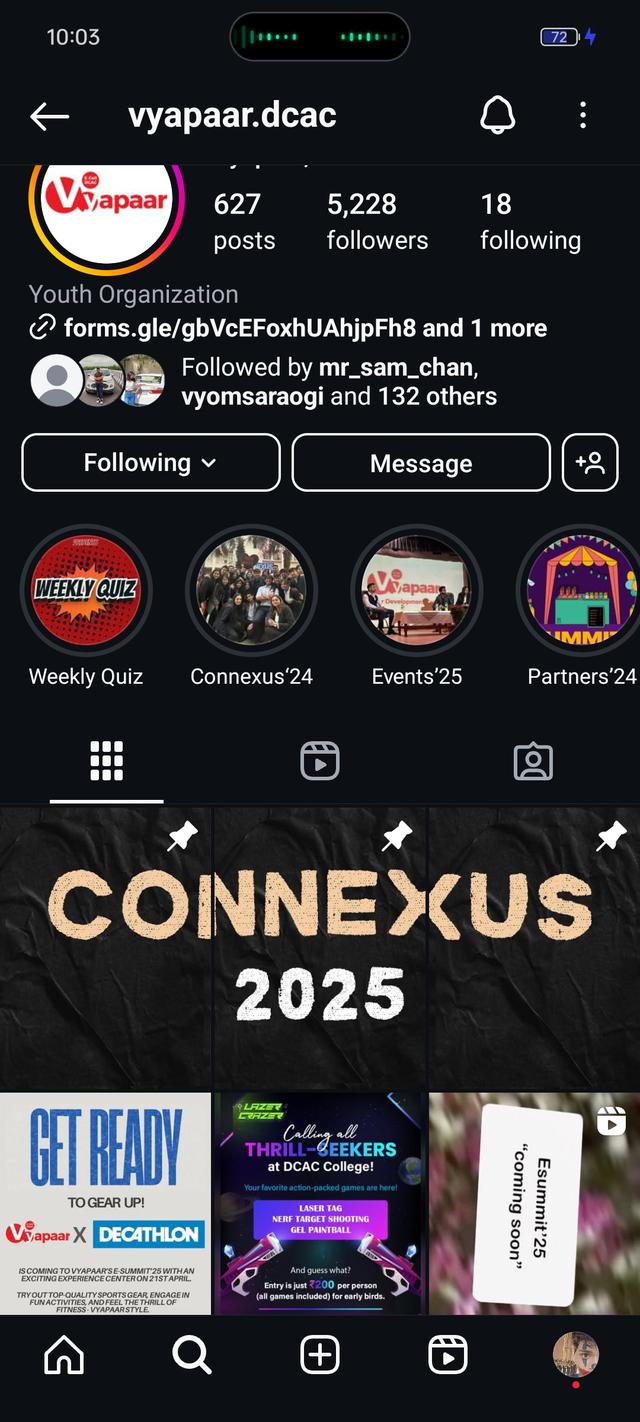Message the vyapaar.dcac account

click(x=421, y=462)
